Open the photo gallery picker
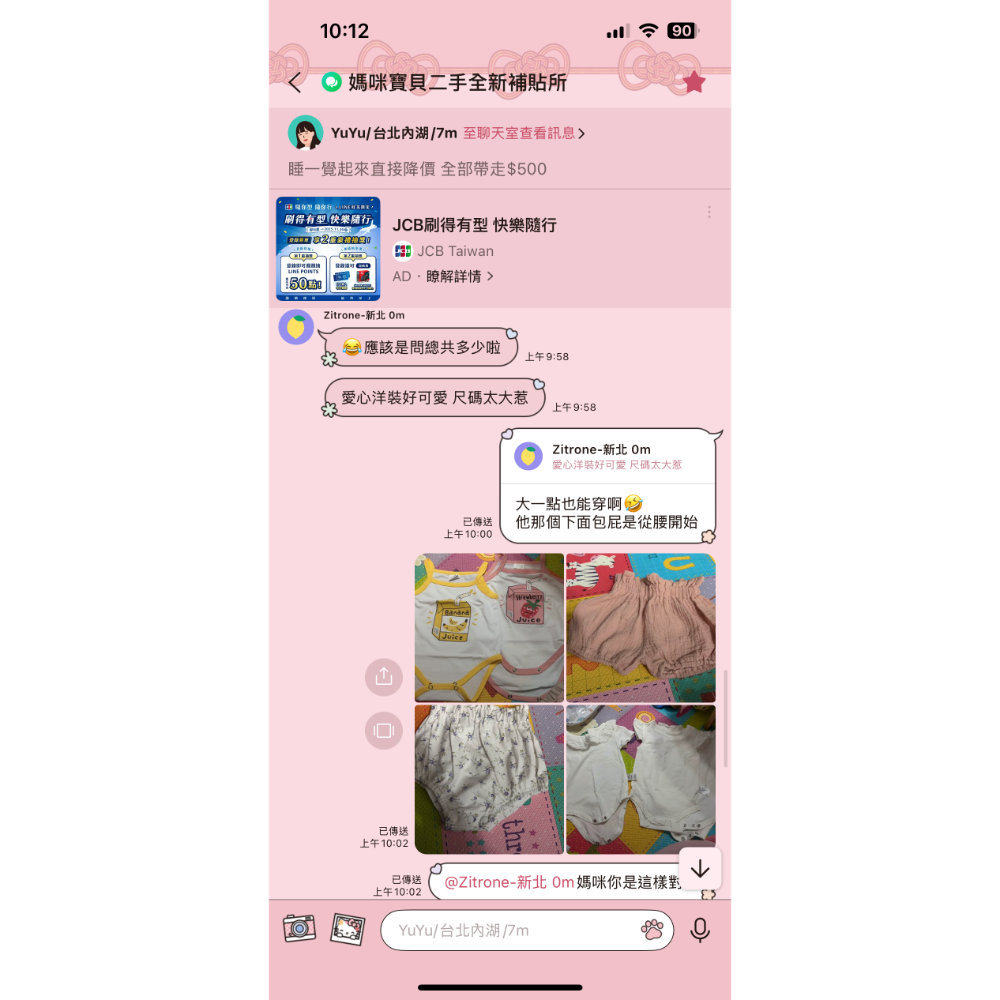This screenshot has width=1000, height=1000. tap(348, 929)
